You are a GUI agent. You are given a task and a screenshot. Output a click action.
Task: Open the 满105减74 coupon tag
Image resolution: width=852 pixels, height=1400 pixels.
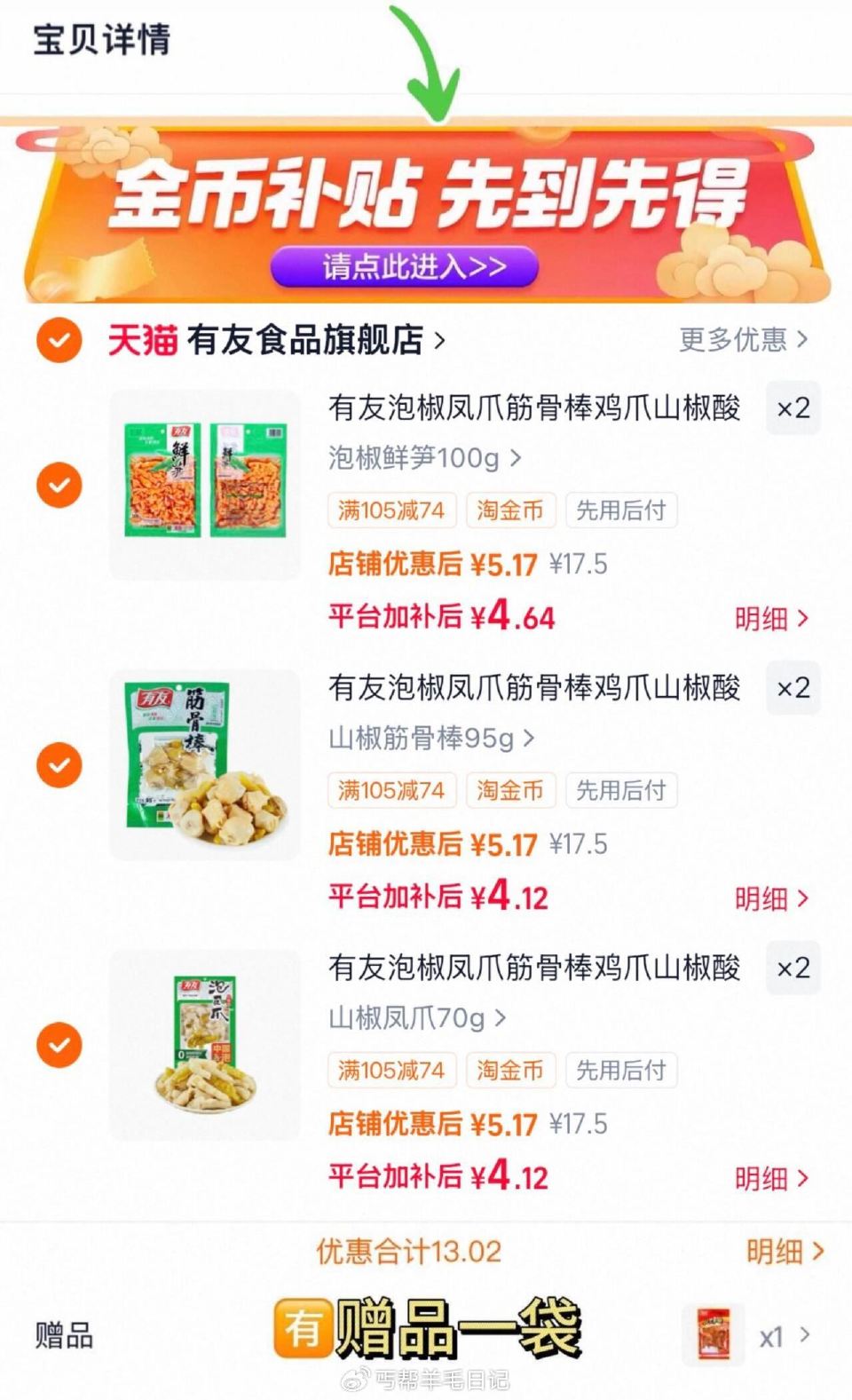click(x=391, y=510)
